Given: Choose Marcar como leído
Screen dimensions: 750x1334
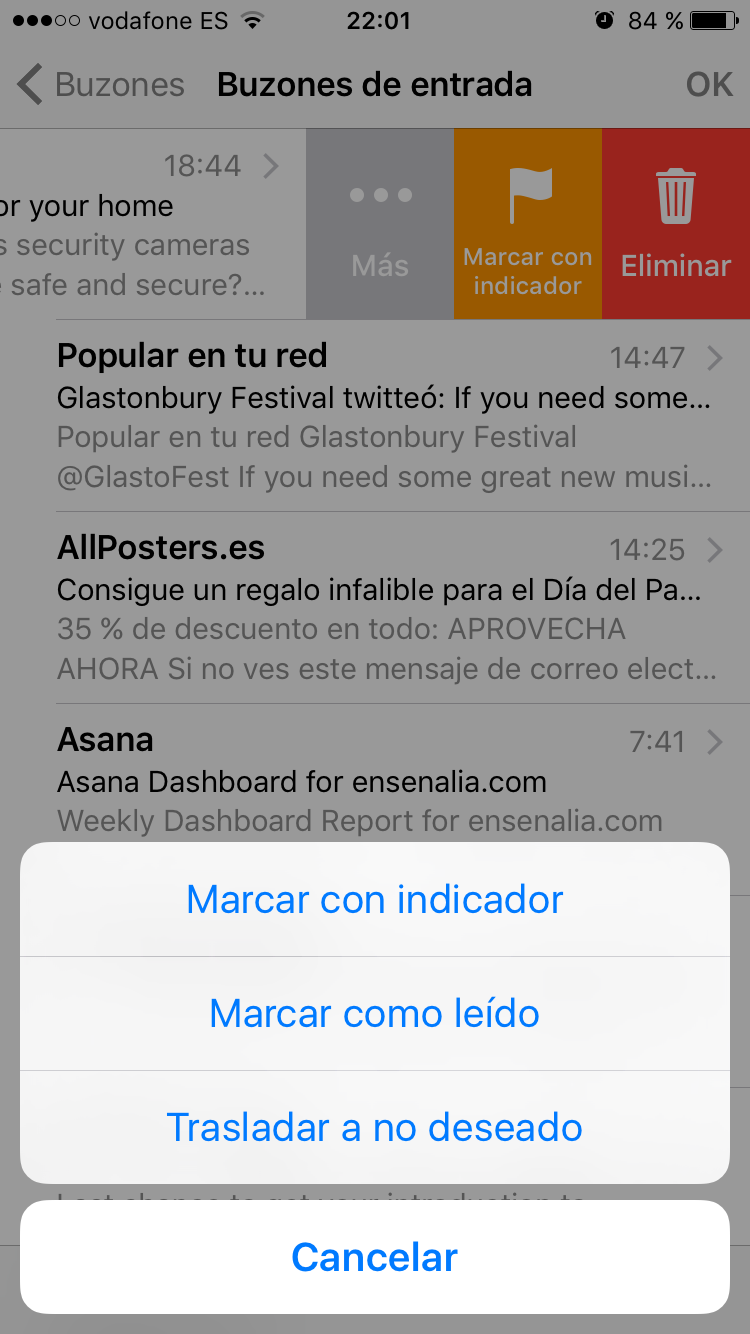Looking at the screenshot, I should pyautogui.click(x=374, y=1014).
